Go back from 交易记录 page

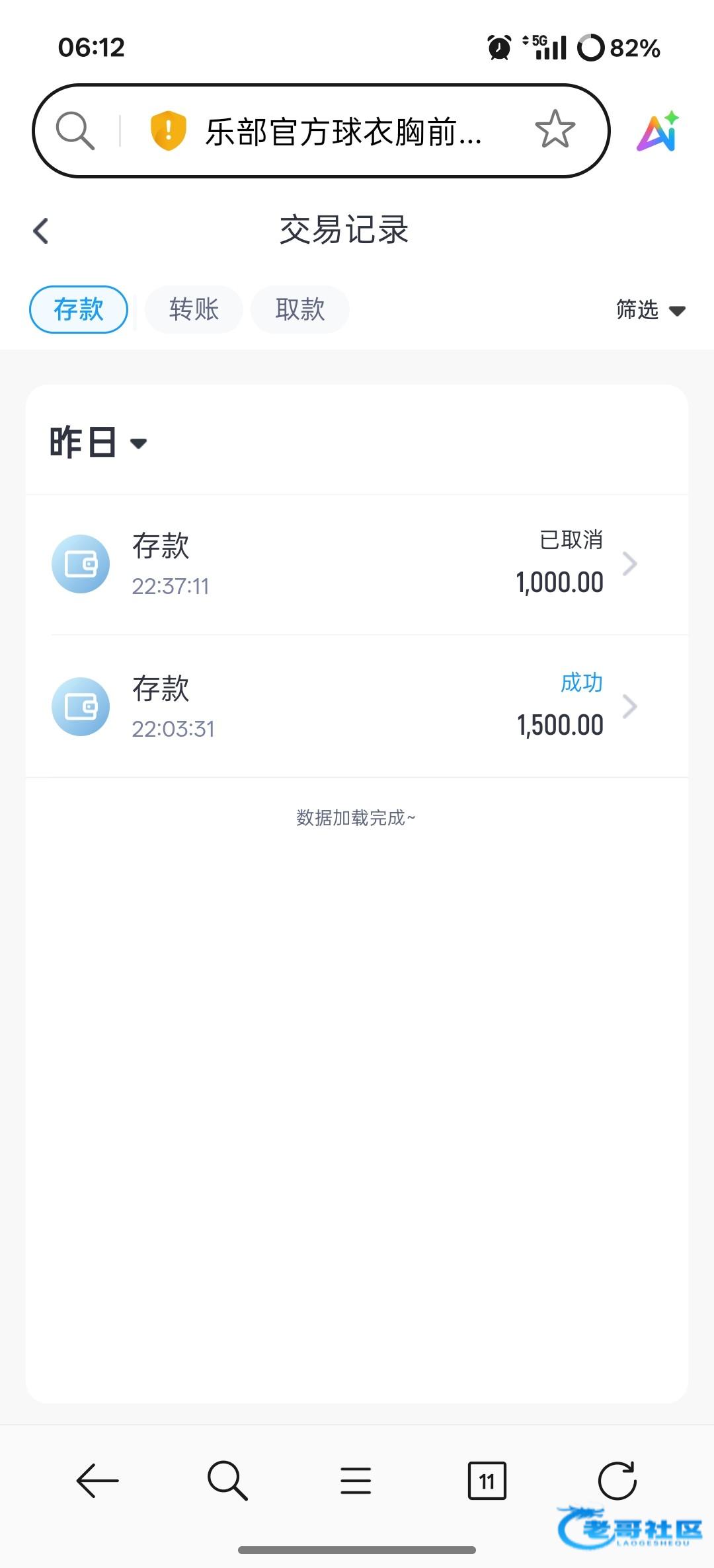[x=41, y=231]
